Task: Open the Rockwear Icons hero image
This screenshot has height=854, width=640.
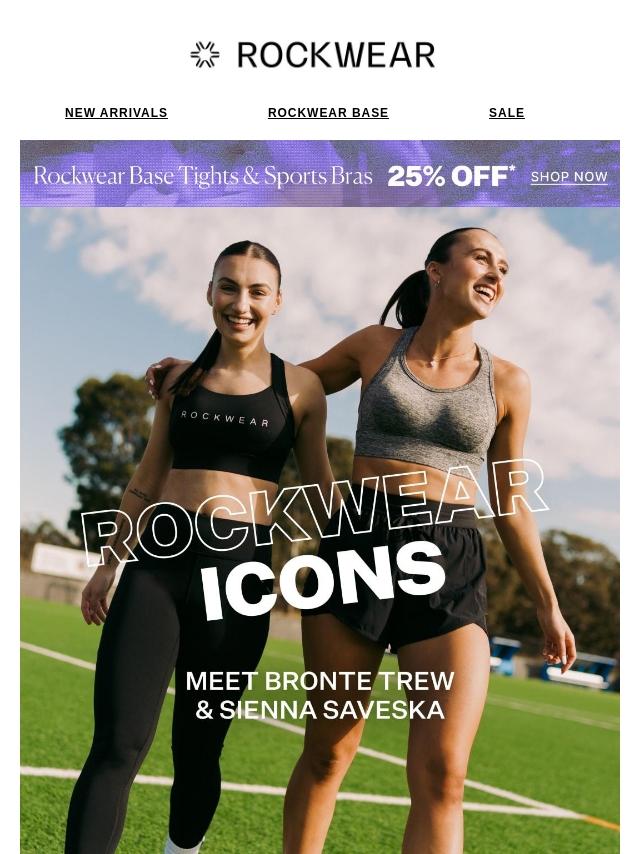Action: point(320,530)
